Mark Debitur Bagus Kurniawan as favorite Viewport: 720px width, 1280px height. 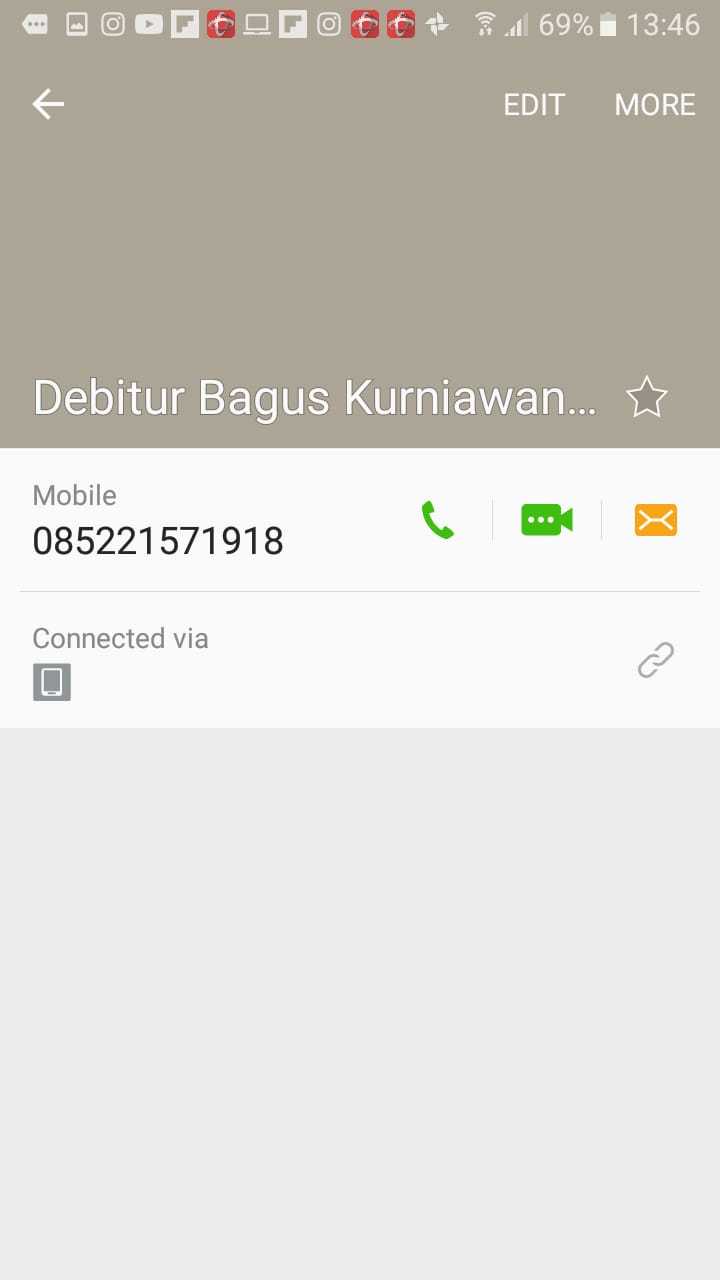click(646, 398)
